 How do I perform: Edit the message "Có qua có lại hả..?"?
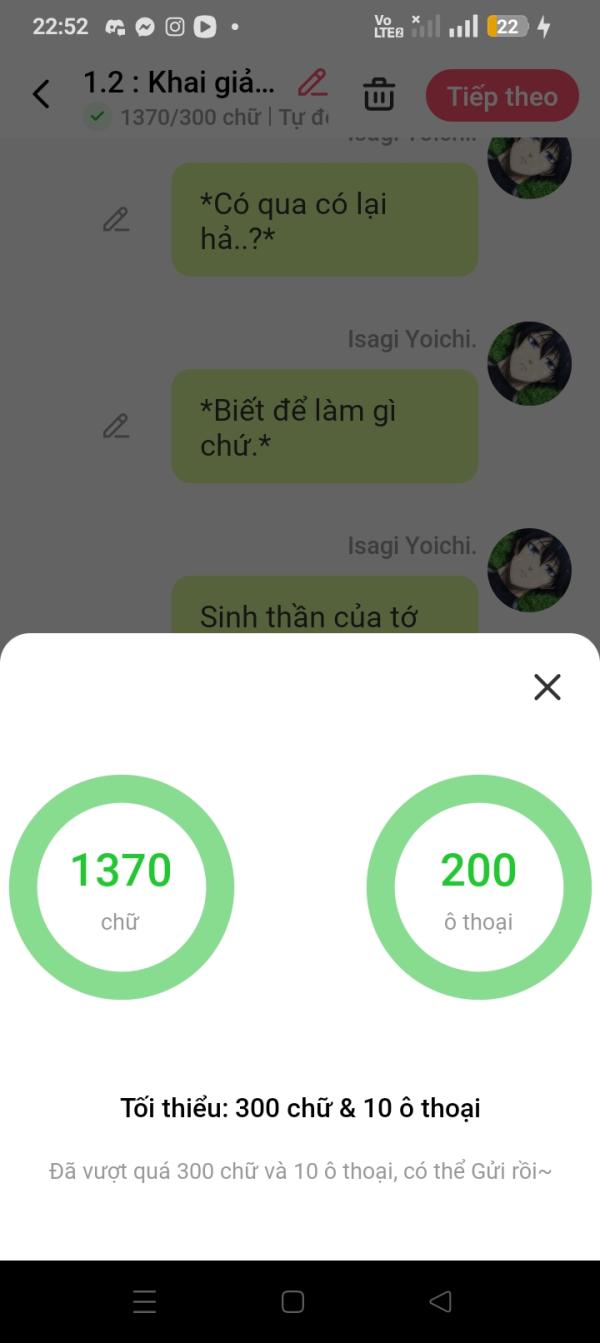(116, 220)
